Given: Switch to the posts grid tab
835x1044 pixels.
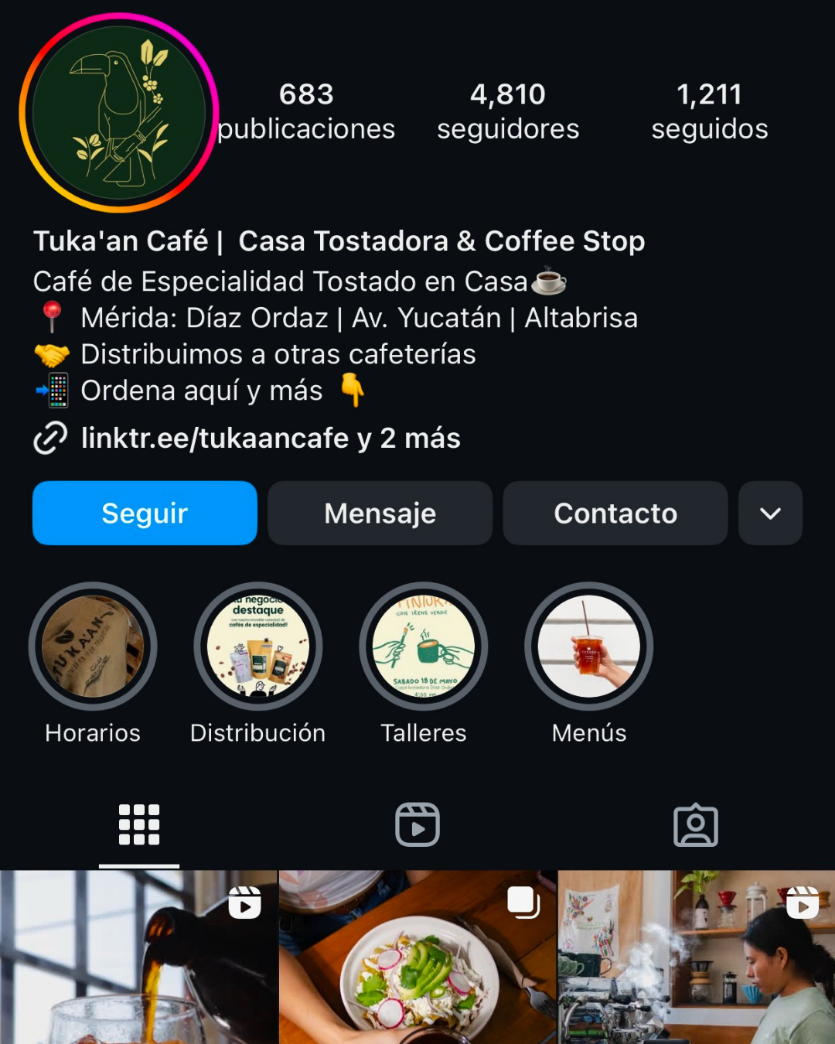Looking at the screenshot, I should [x=139, y=825].
